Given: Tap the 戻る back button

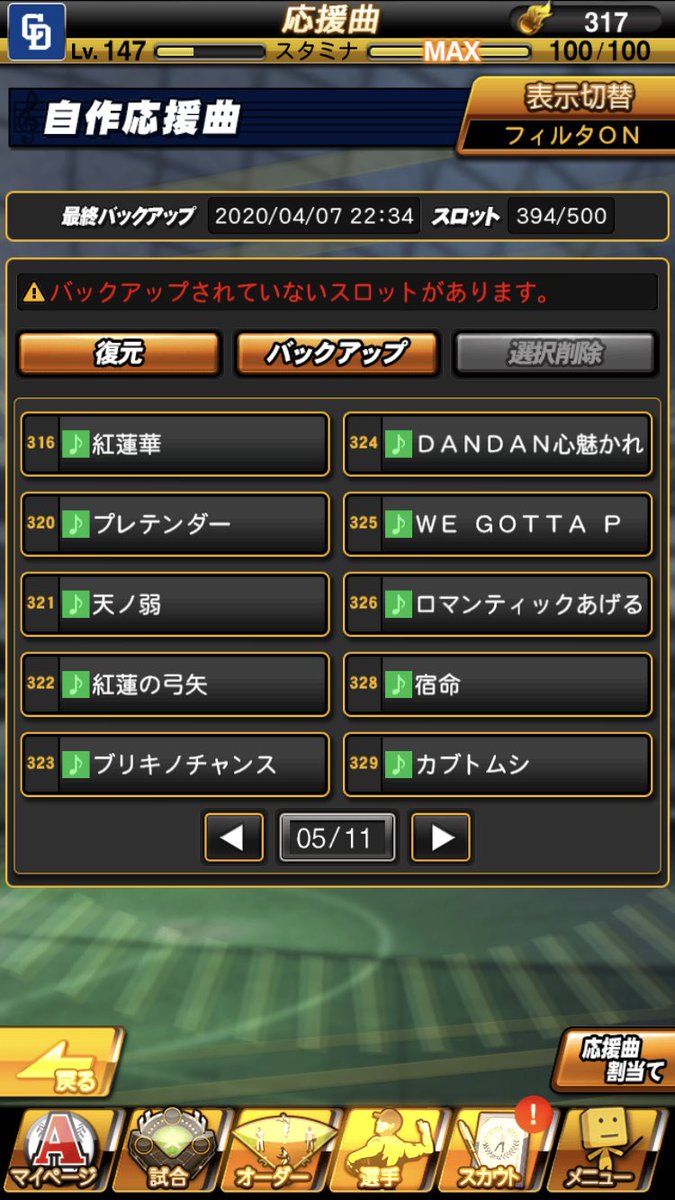Looking at the screenshot, I should (x=60, y=1062).
